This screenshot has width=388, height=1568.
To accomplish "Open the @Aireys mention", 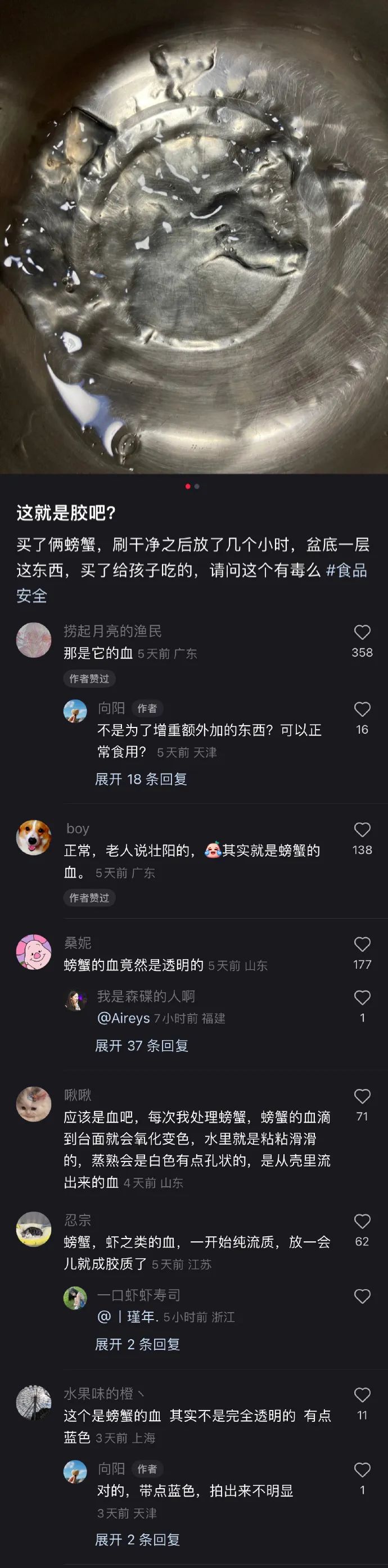I will point(124,1018).
